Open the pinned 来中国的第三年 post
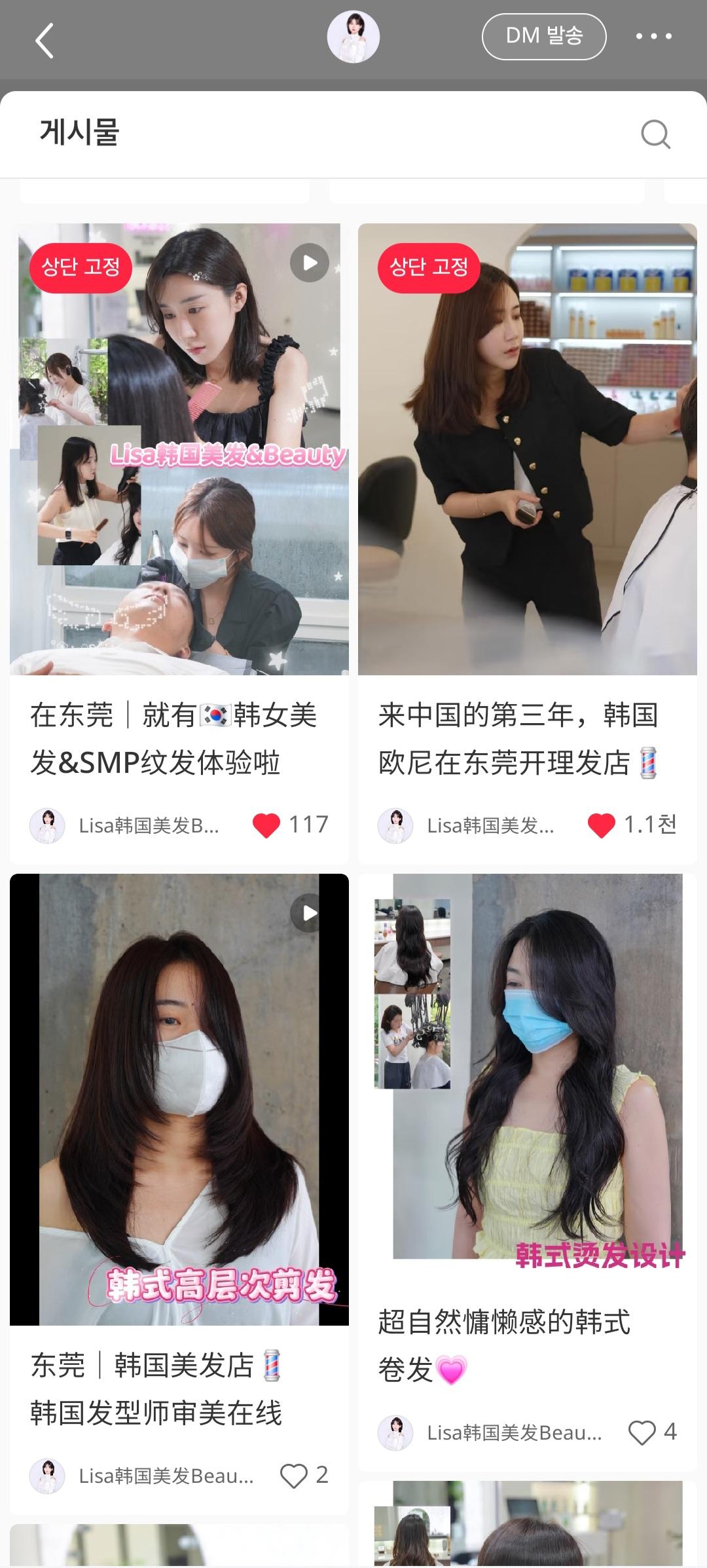This screenshot has height=1568, width=707. pyautogui.click(x=527, y=449)
